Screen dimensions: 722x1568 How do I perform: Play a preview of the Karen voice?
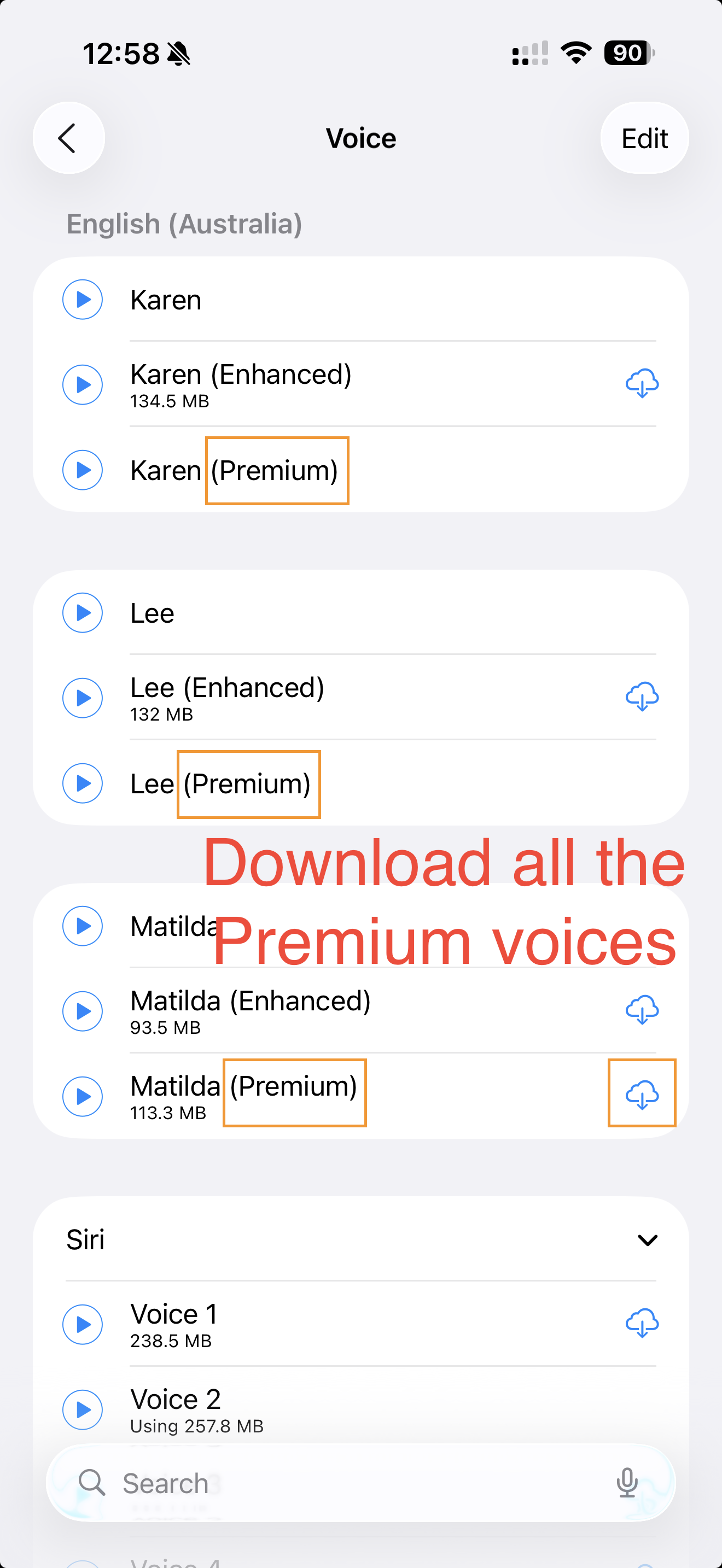[x=83, y=299]
